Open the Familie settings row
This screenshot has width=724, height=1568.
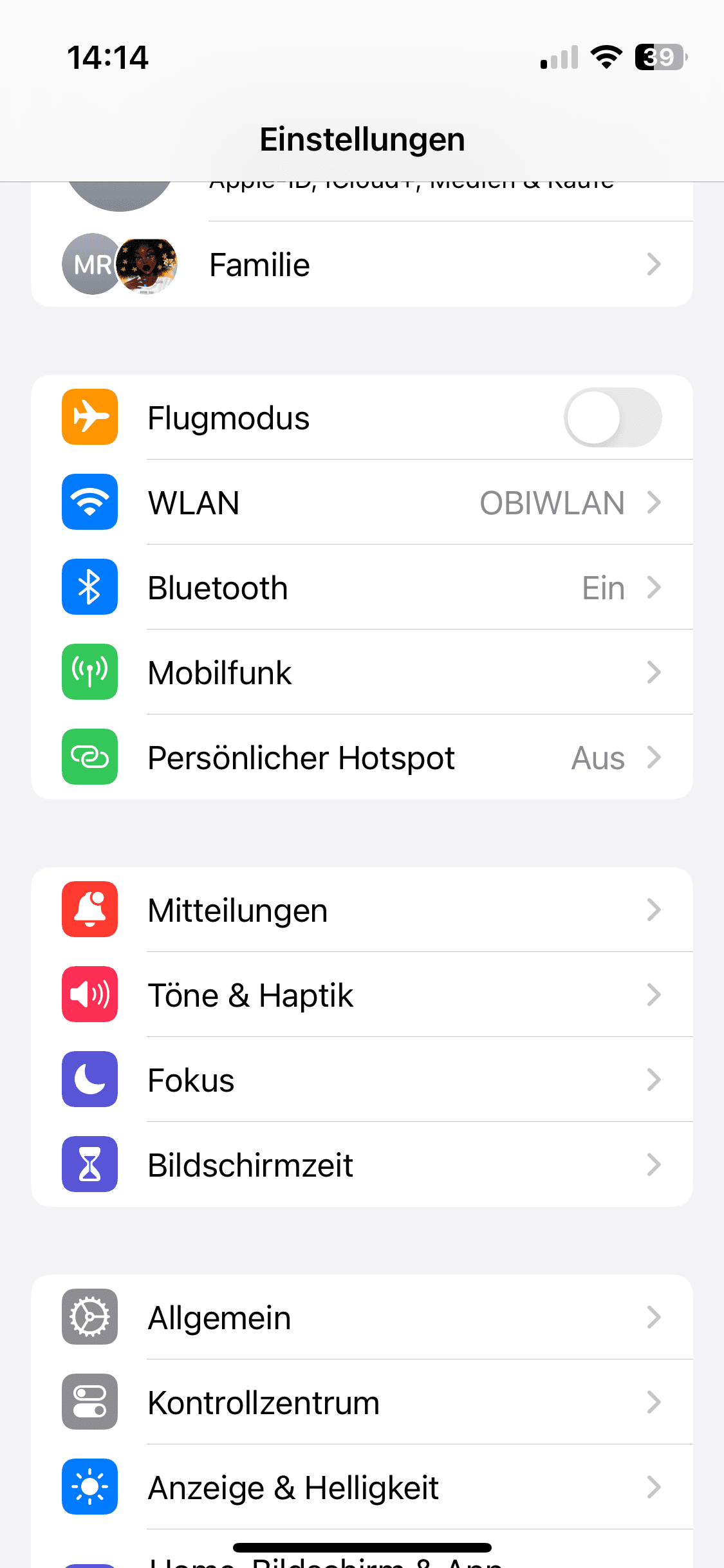click(x=362, y=265)
